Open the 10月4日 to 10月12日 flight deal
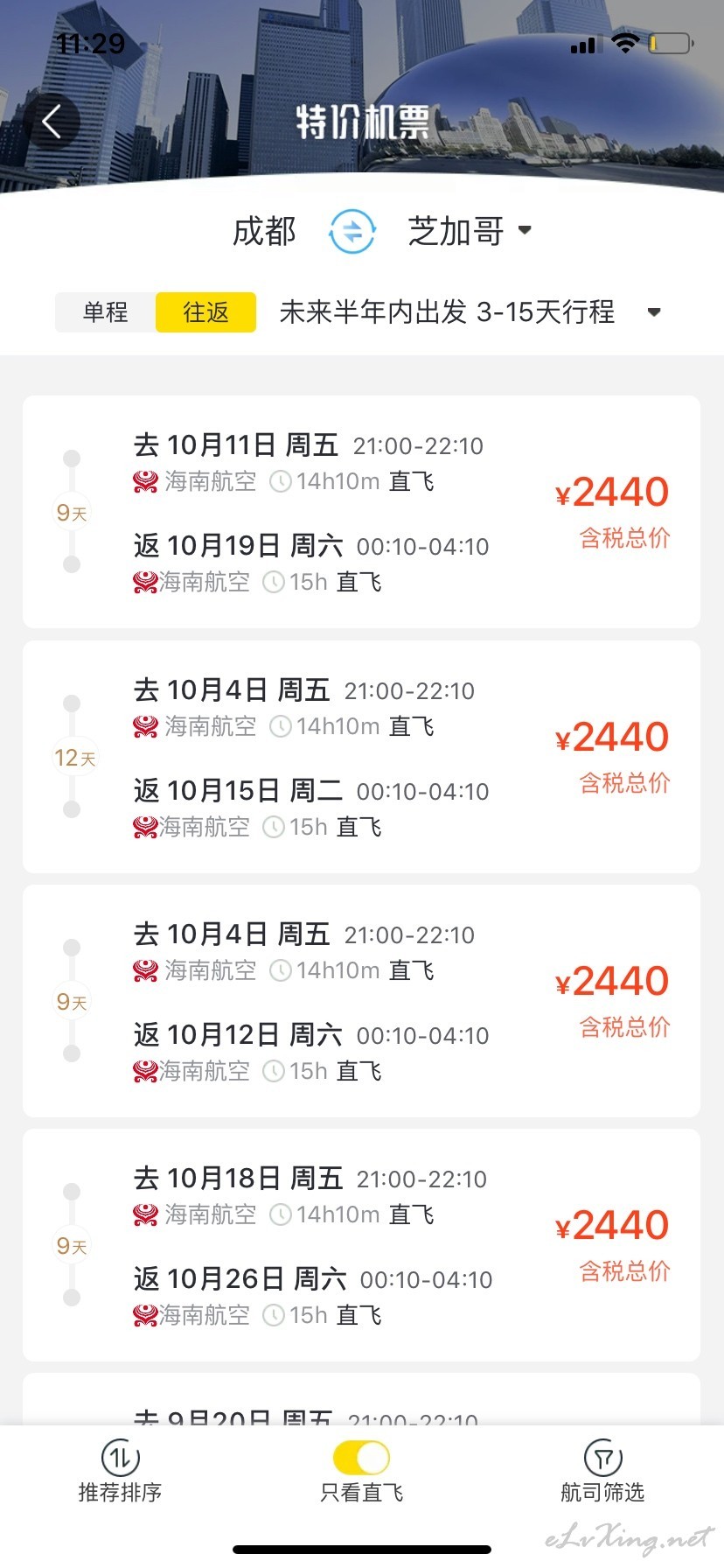Image resolution: width=724 pixels, height=1568 pixels. (361, 1001)
